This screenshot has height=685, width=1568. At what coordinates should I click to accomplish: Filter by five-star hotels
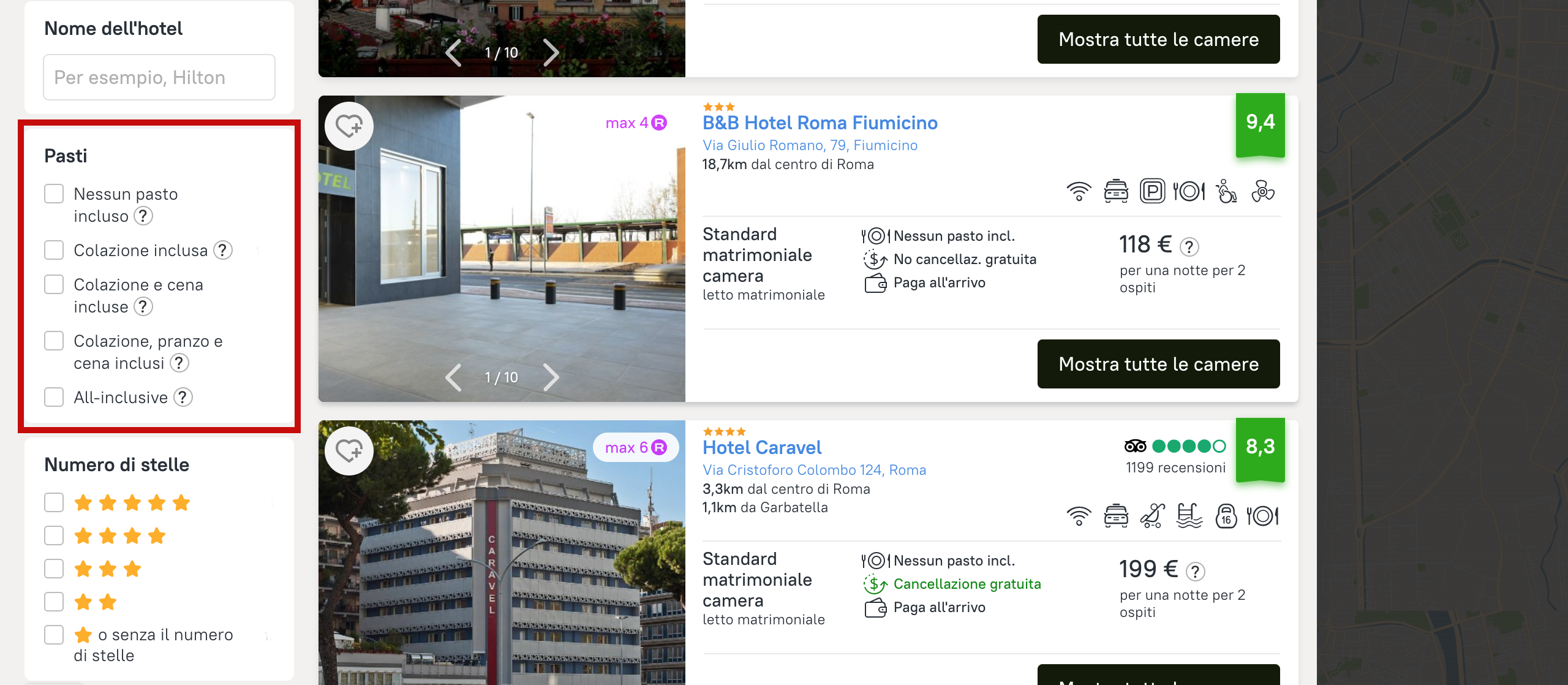coord(54,502)
